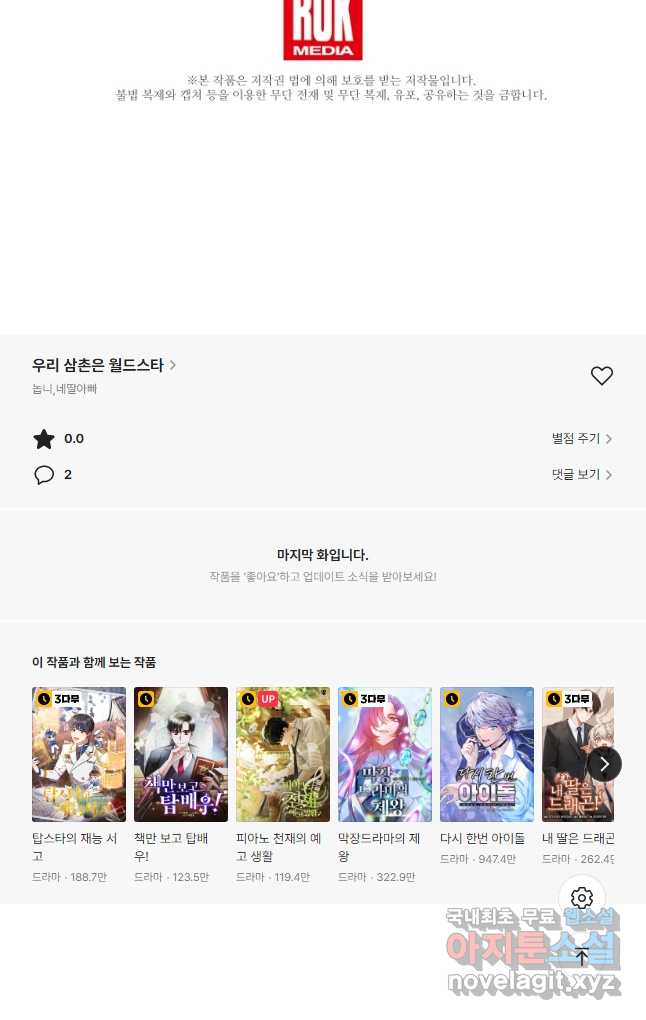Open viewer settings gear

coord(582,898)
